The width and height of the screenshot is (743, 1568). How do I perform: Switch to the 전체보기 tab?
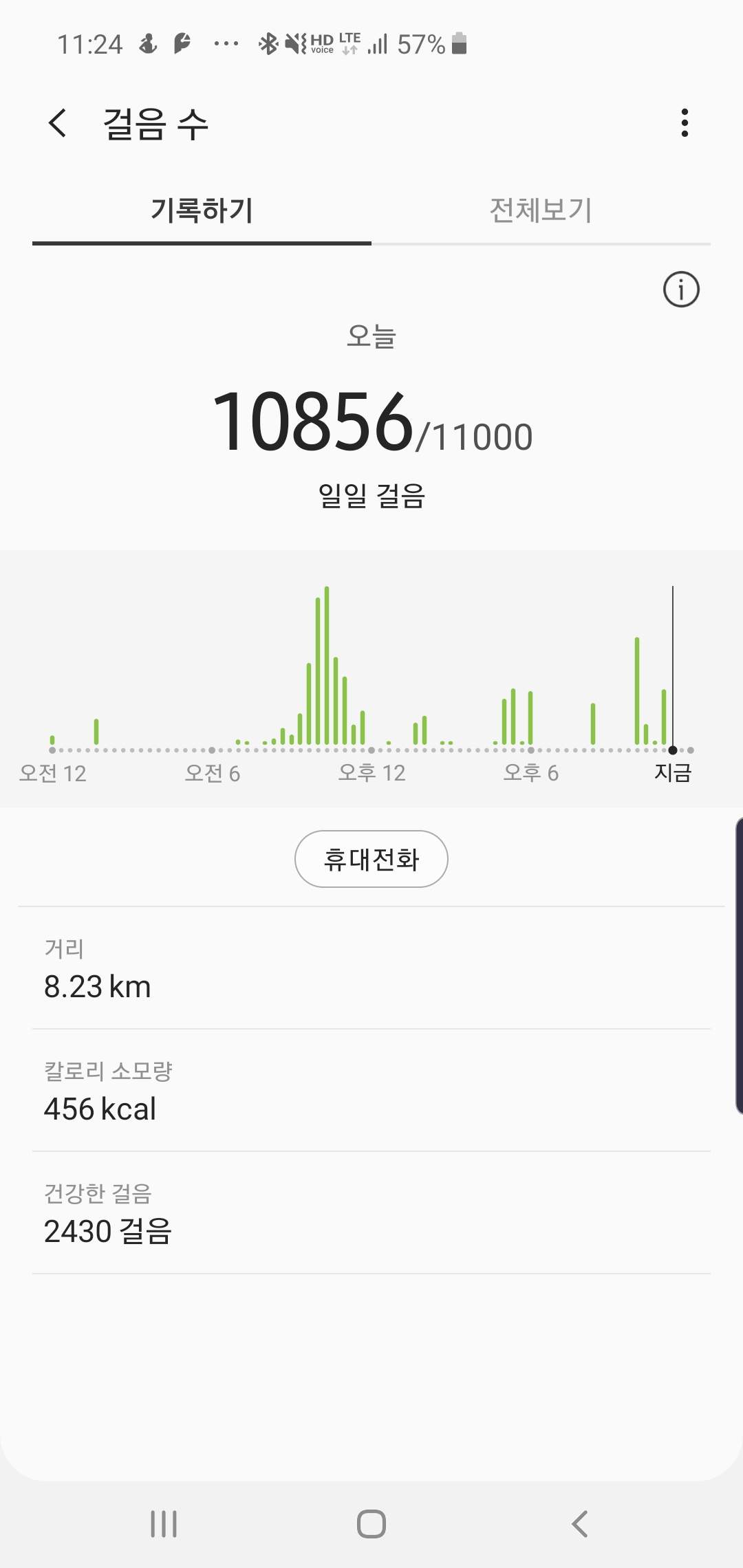pyautogui.click(x=541, y=210)
